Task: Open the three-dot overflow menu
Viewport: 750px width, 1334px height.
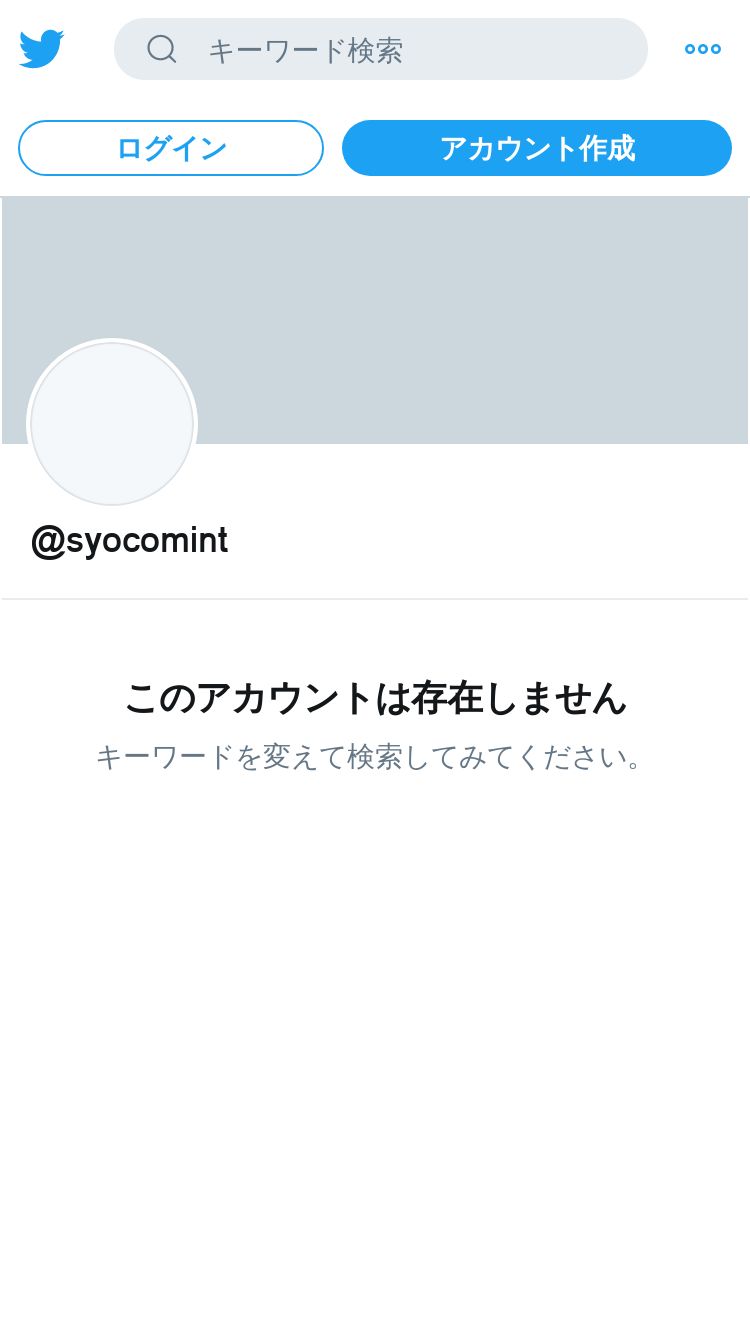Action: click(x=703, y=49)
